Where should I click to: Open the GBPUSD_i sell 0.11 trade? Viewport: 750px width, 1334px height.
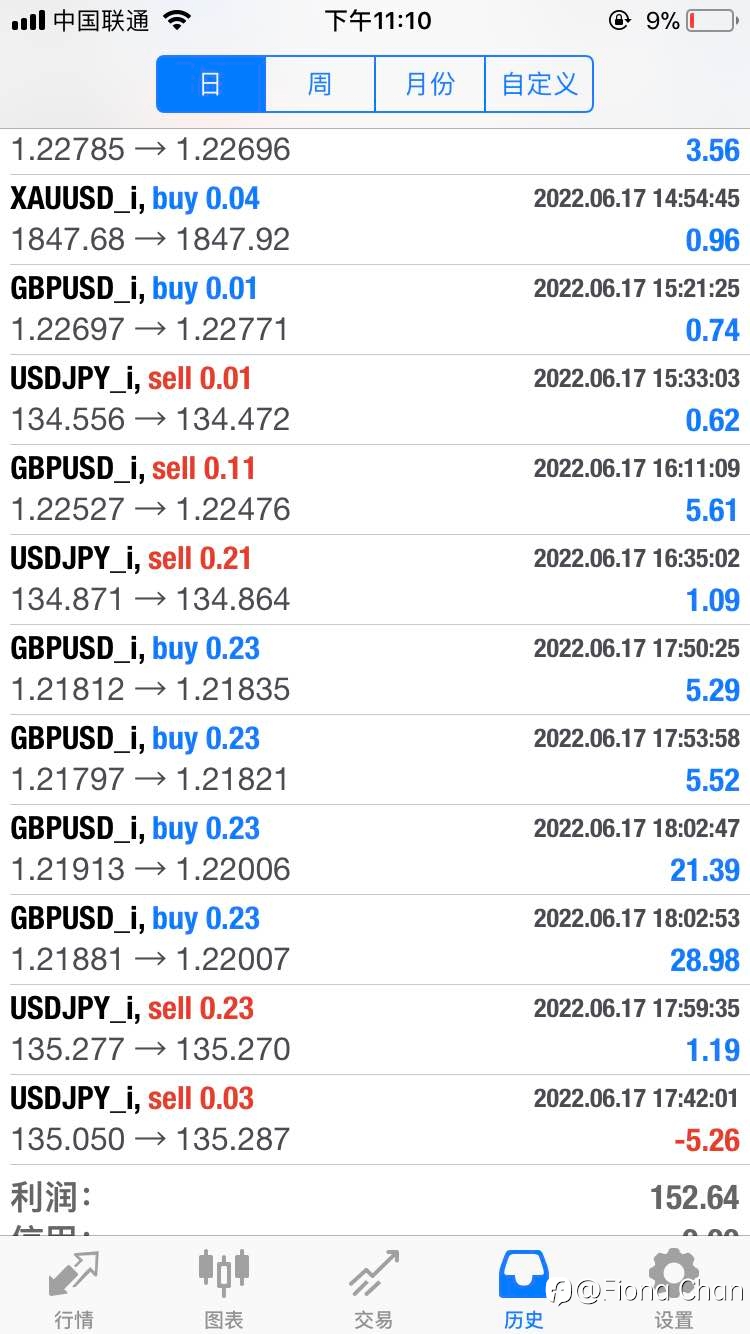[375, 490]
